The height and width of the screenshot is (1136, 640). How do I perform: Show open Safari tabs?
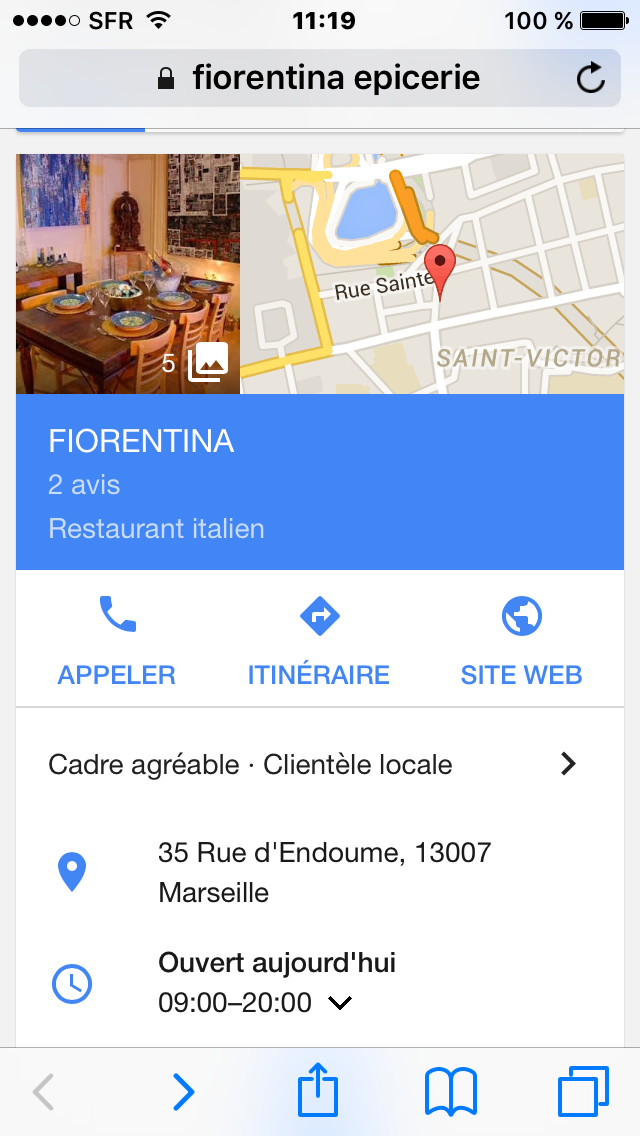pos(582,1092)
